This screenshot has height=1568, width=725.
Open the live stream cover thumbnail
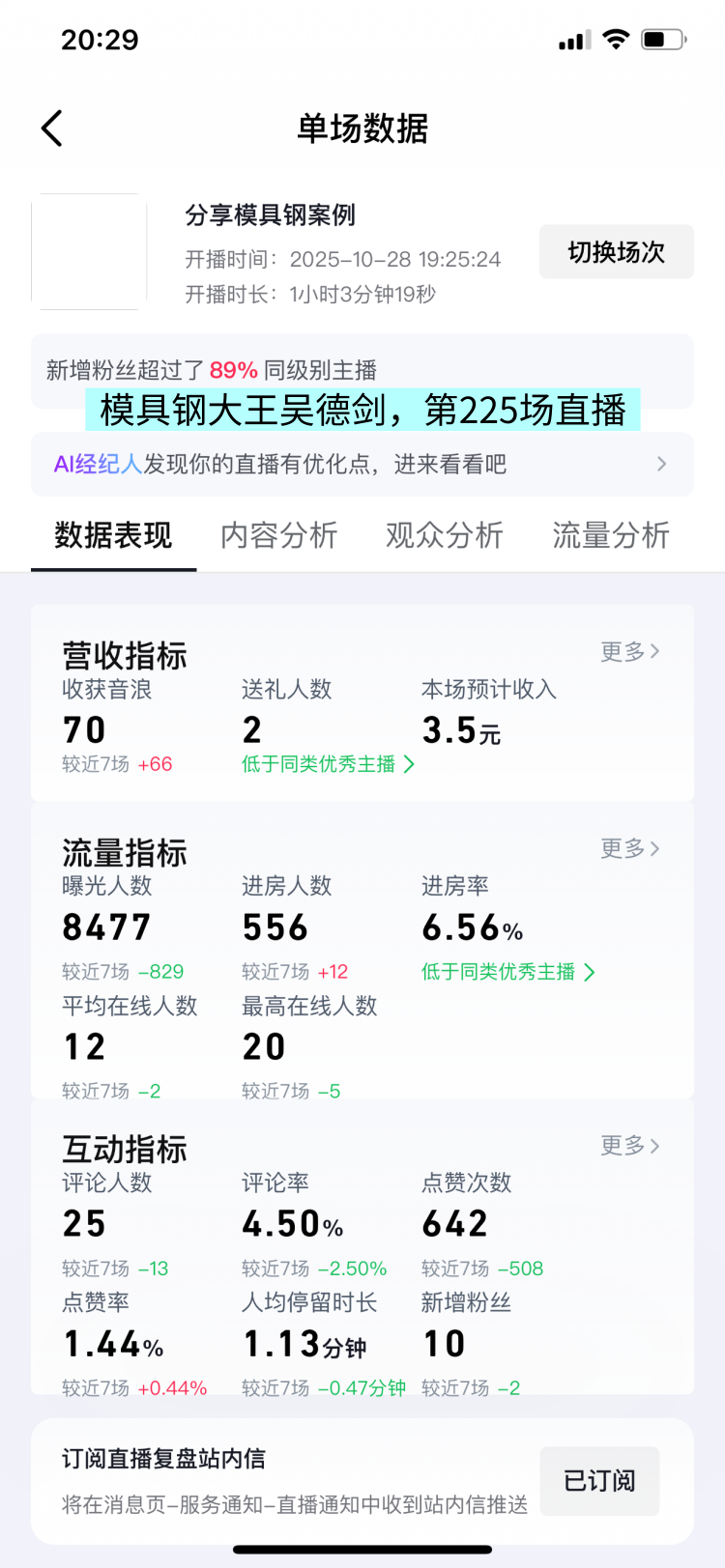89,252
